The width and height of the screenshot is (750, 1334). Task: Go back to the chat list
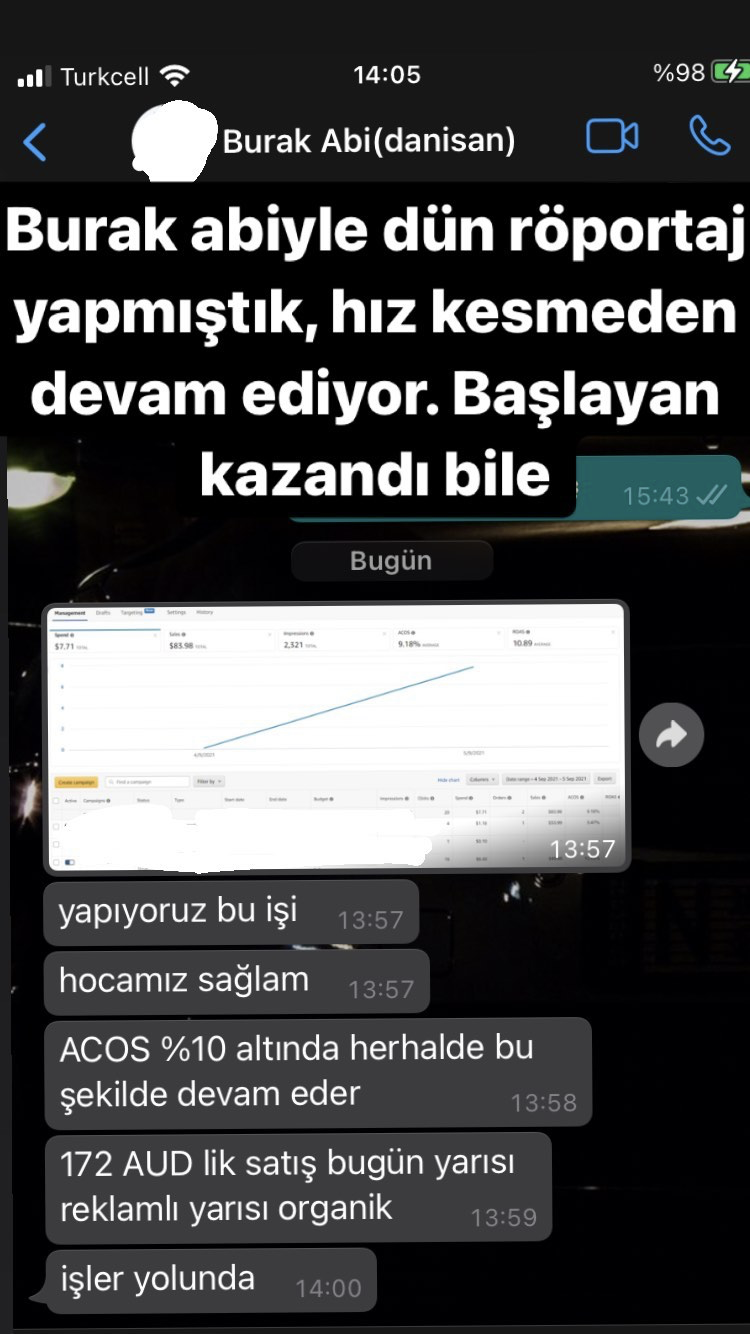[35, 141]
